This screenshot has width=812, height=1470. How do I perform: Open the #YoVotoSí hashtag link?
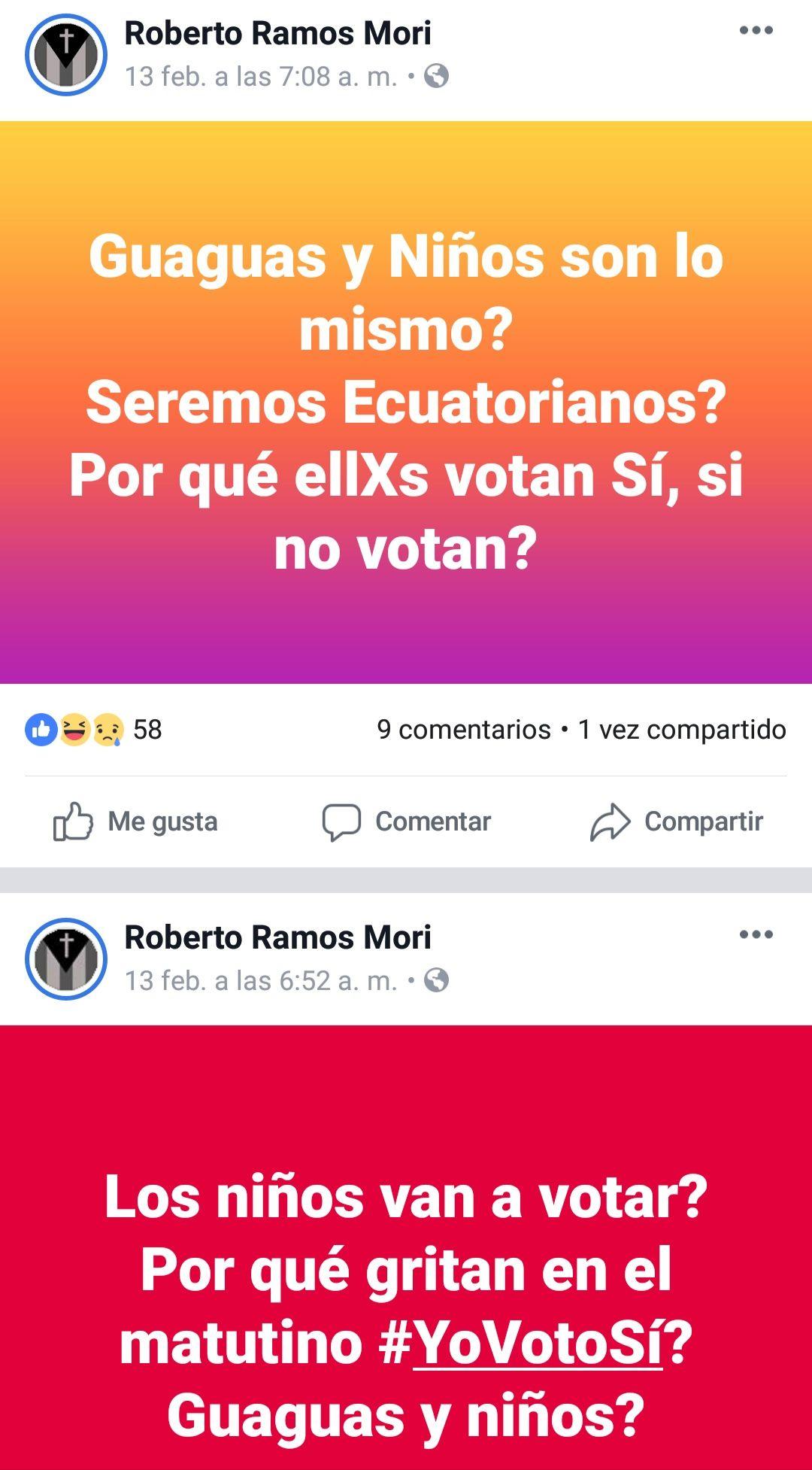(537, 1344)
